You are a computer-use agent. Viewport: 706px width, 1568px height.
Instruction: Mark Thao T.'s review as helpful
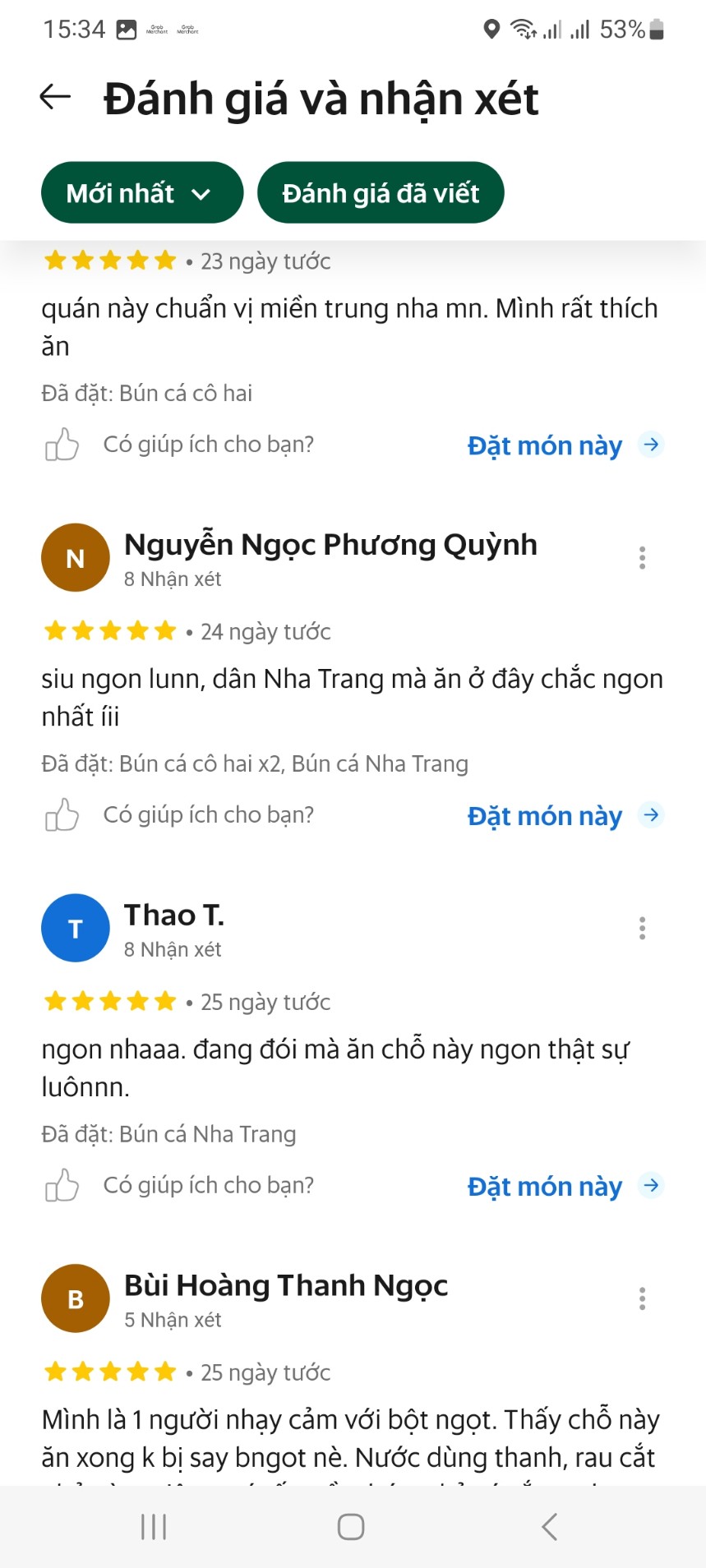click(62, 1186)
